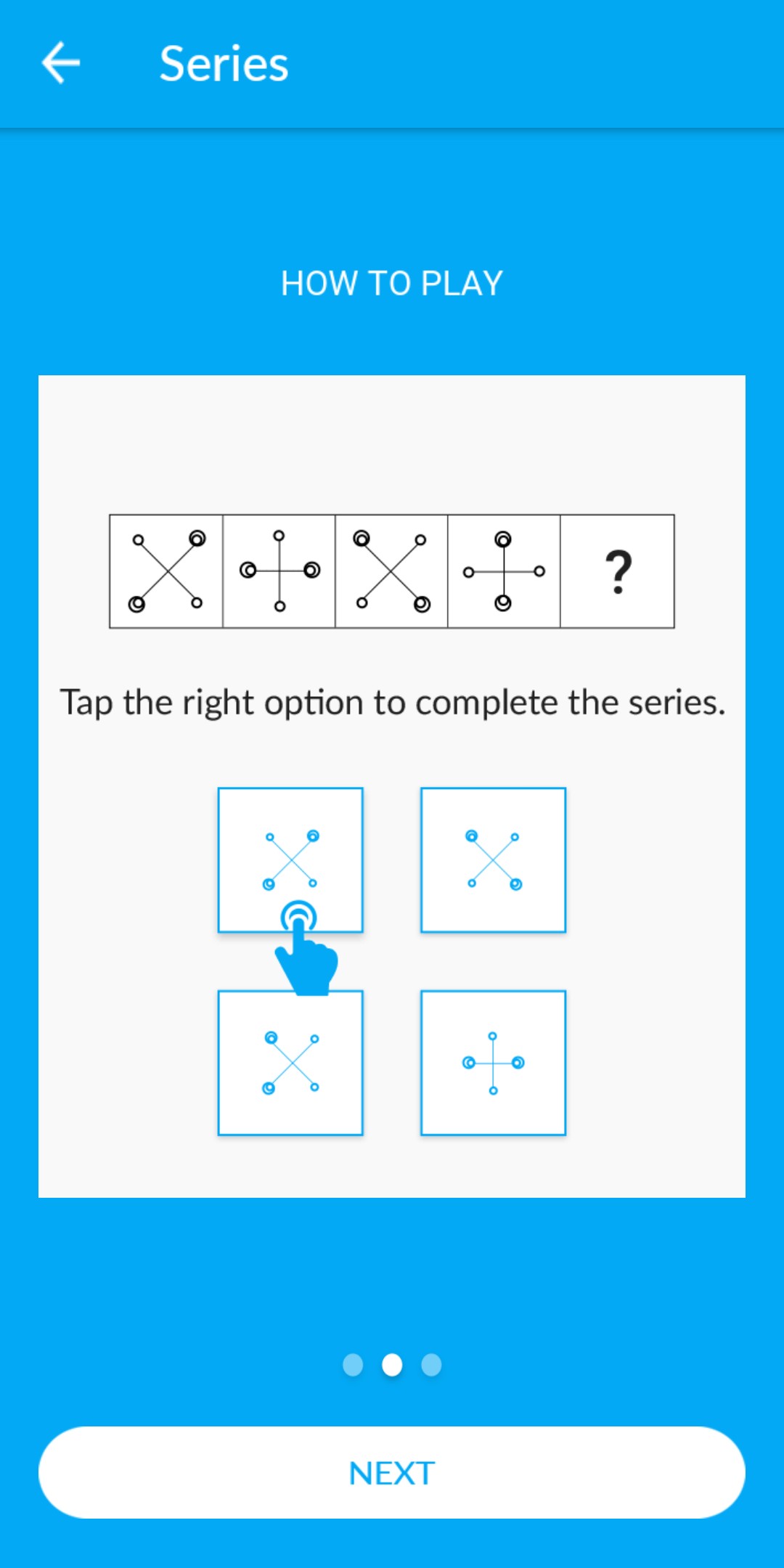Screen dimensions: 784x1568
Task: Go back using the arrow icon
Action: point(61,63)
